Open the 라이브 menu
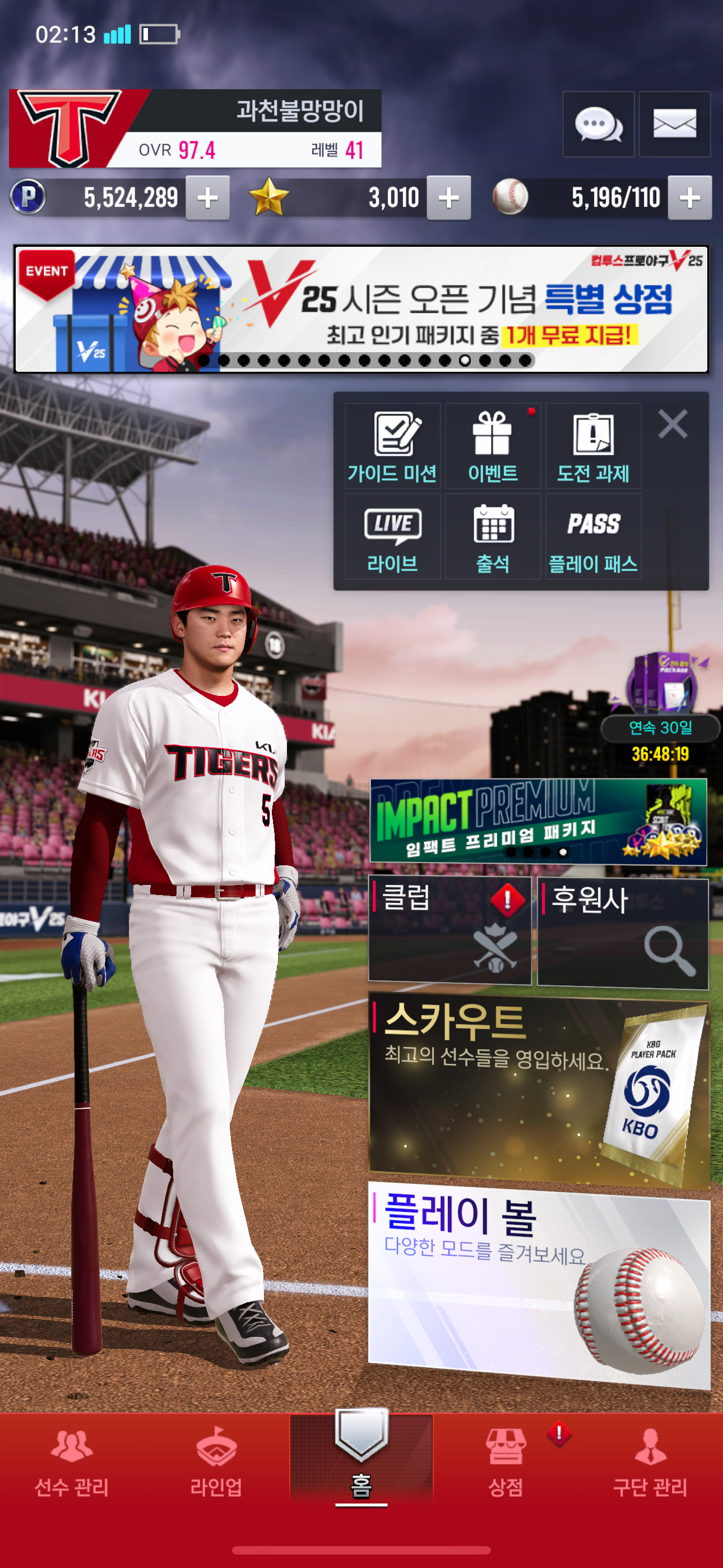Image resolution: width=723 pixels, height=1568 pixels. [392, 536]
